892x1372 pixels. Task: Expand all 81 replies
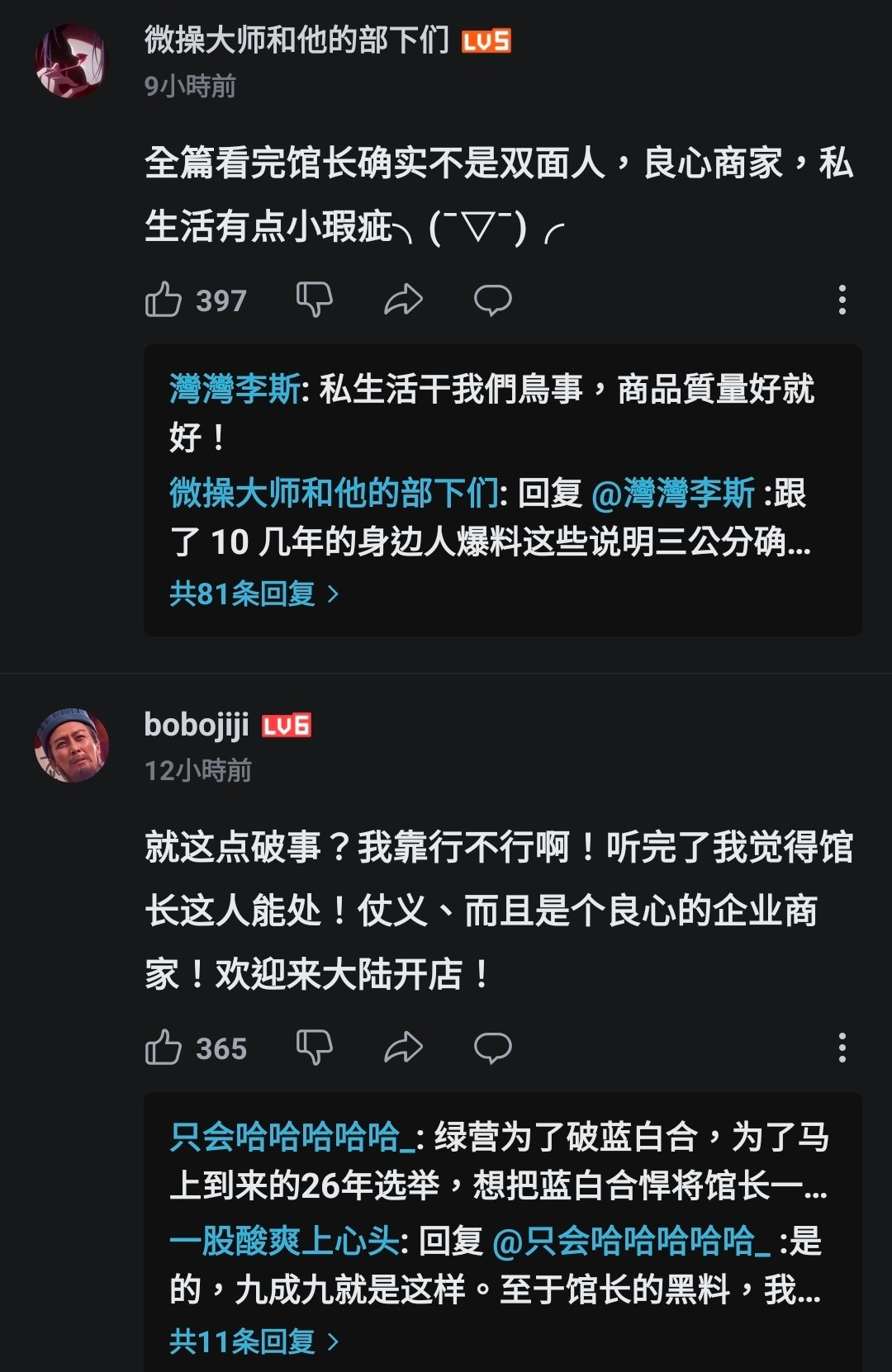[253, 594]
